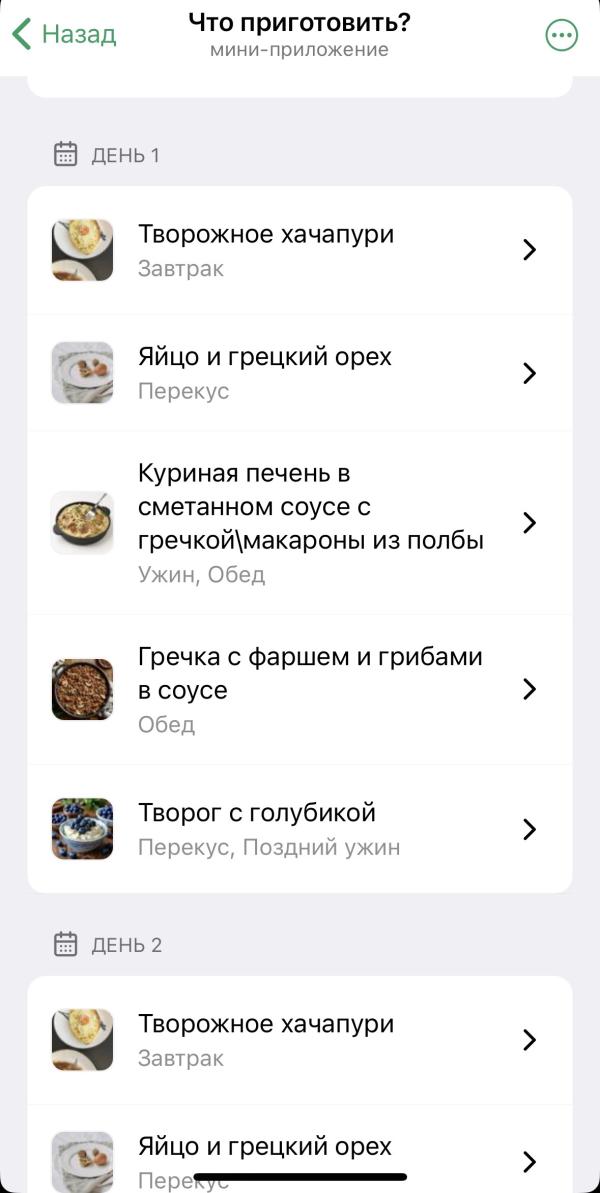Open Яйцо и грецкий орех under День 1

pyautogui.click(x=300, y=373)
